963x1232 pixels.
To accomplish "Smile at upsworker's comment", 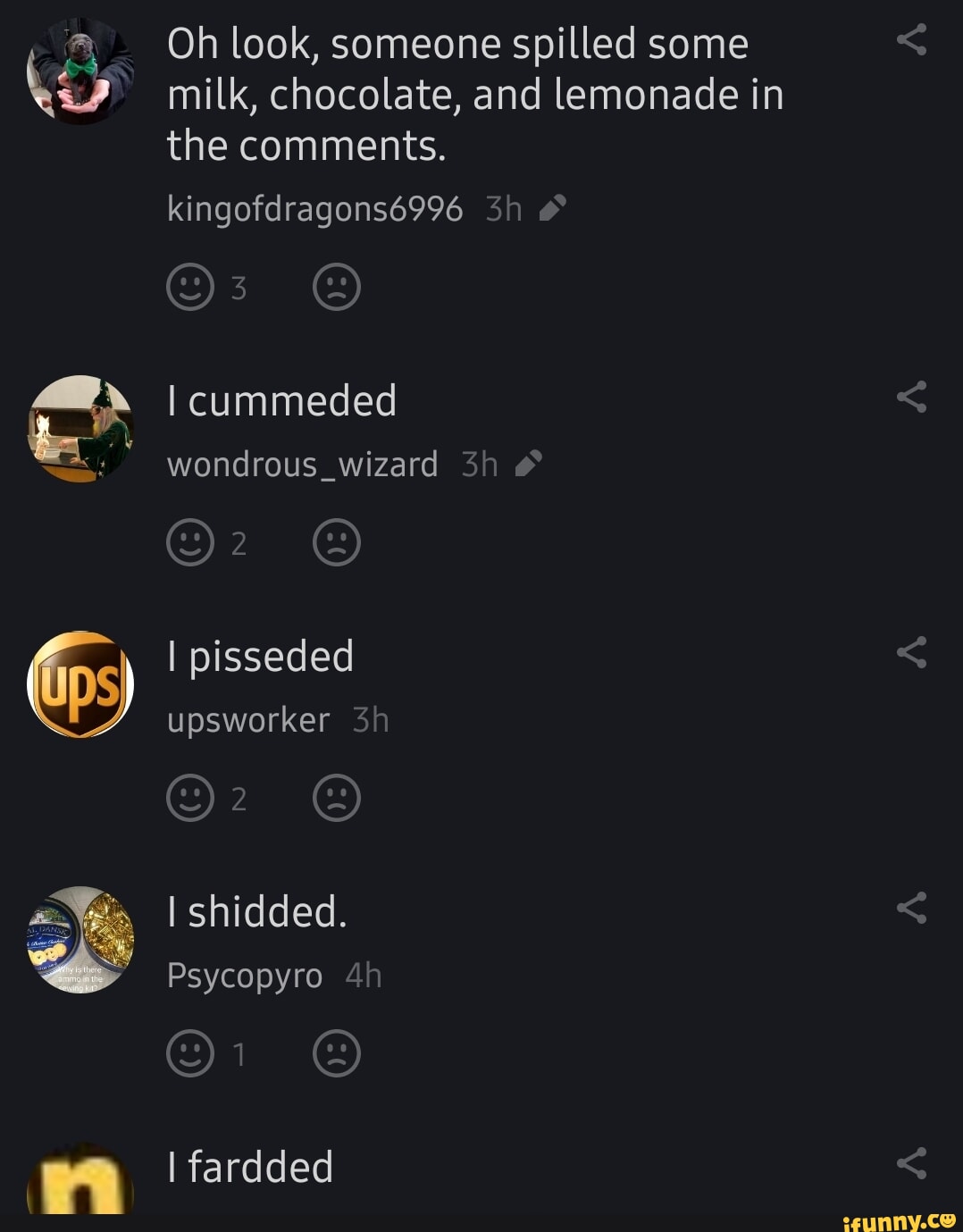I will 190,798.
